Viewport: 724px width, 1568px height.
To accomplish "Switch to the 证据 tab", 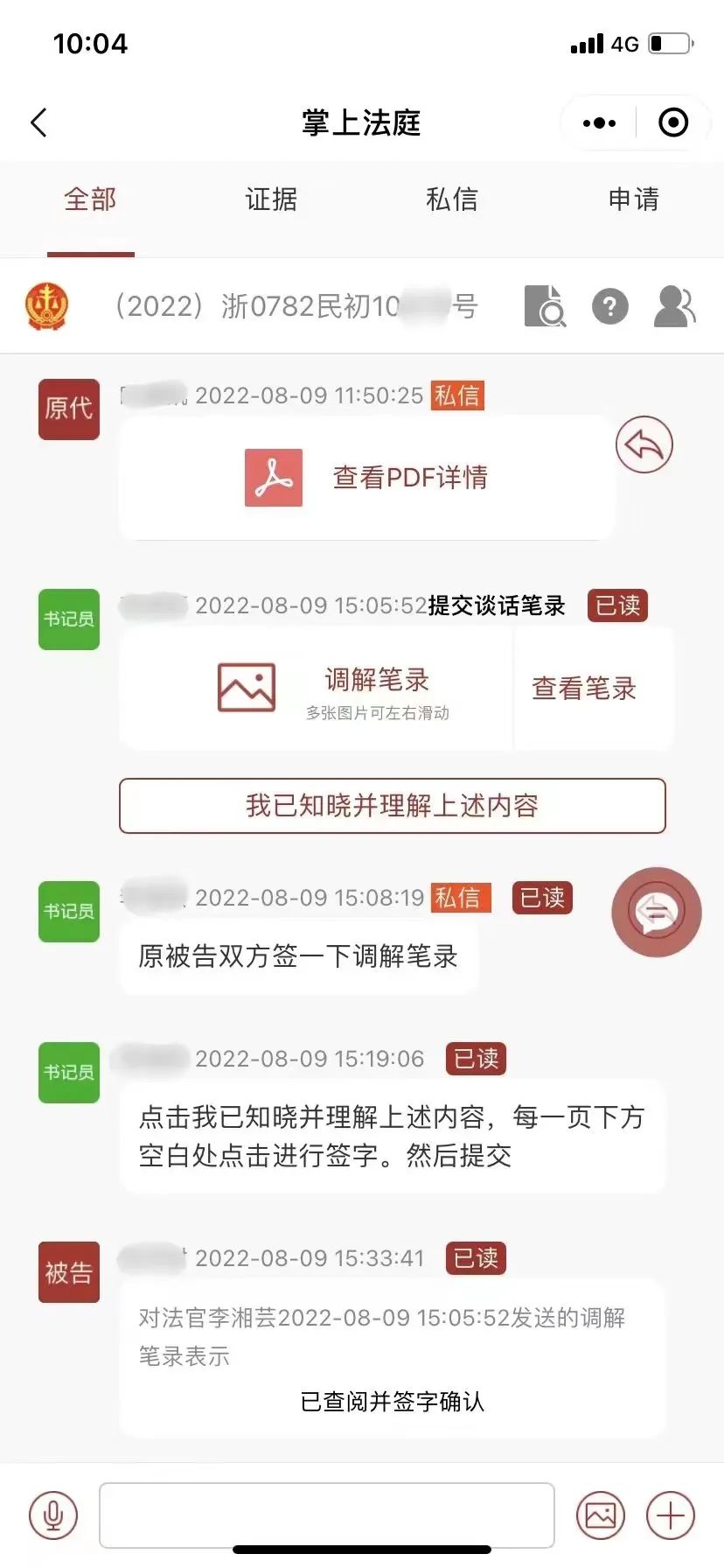I will tap(271, 199).
